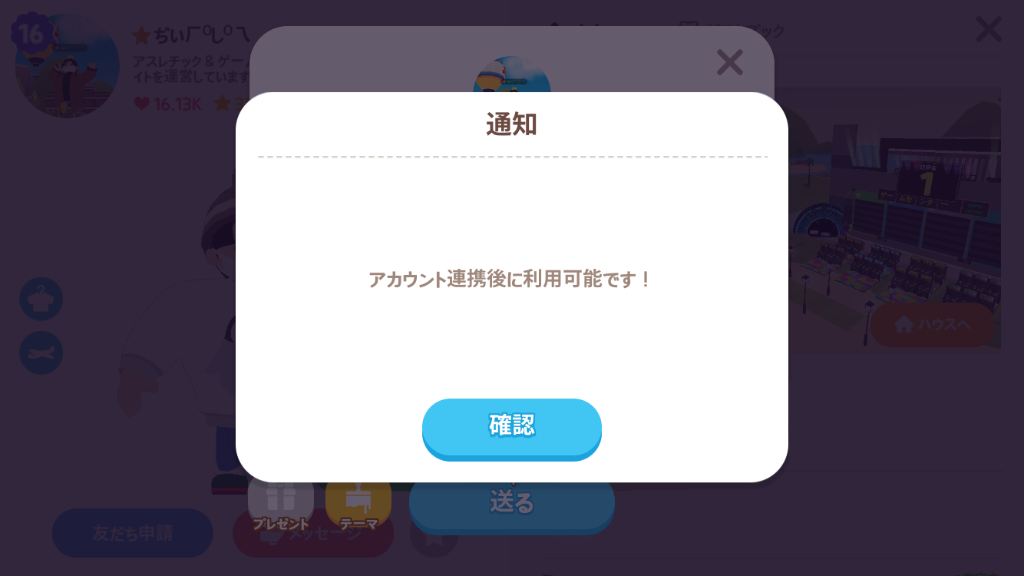This screenshot has height=576, width=1024.
Task: Confirm the notice with the 確認 button
Action: click(x=511, y=427)
